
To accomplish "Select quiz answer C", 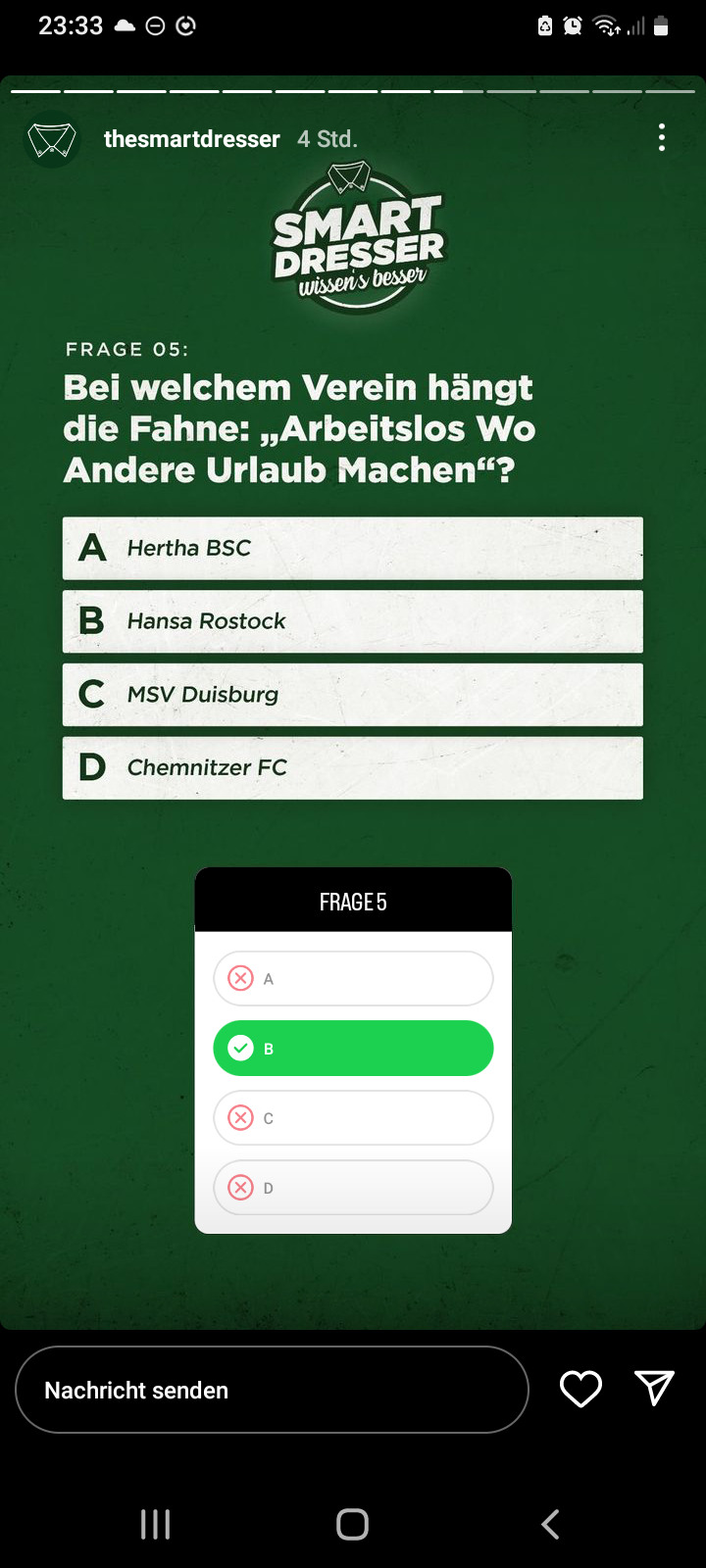I will 353,1117.
